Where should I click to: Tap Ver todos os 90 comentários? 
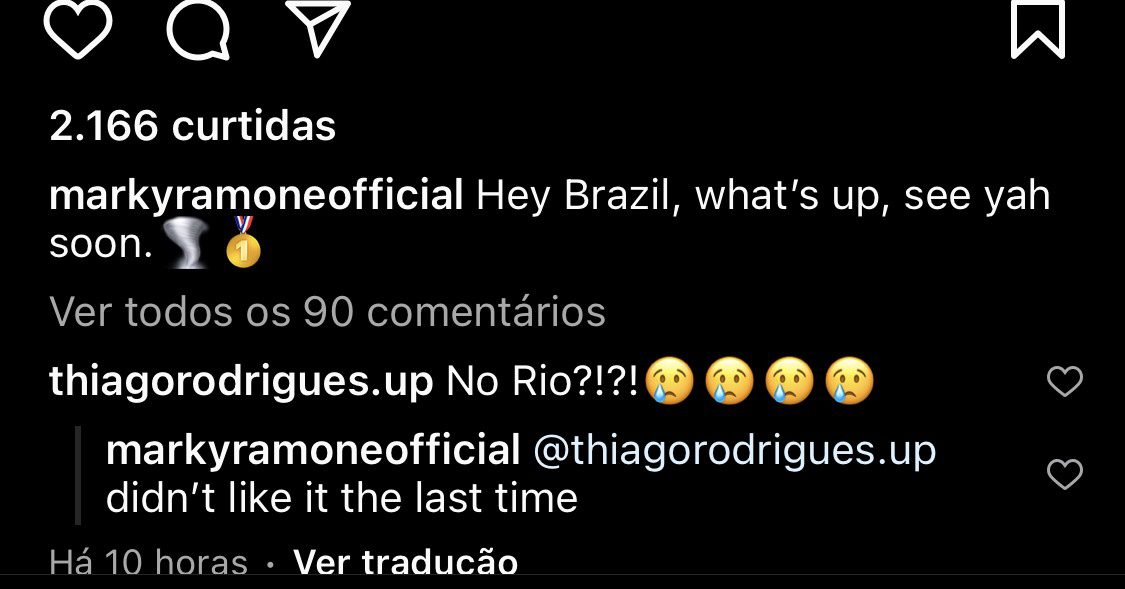(327, 313)
